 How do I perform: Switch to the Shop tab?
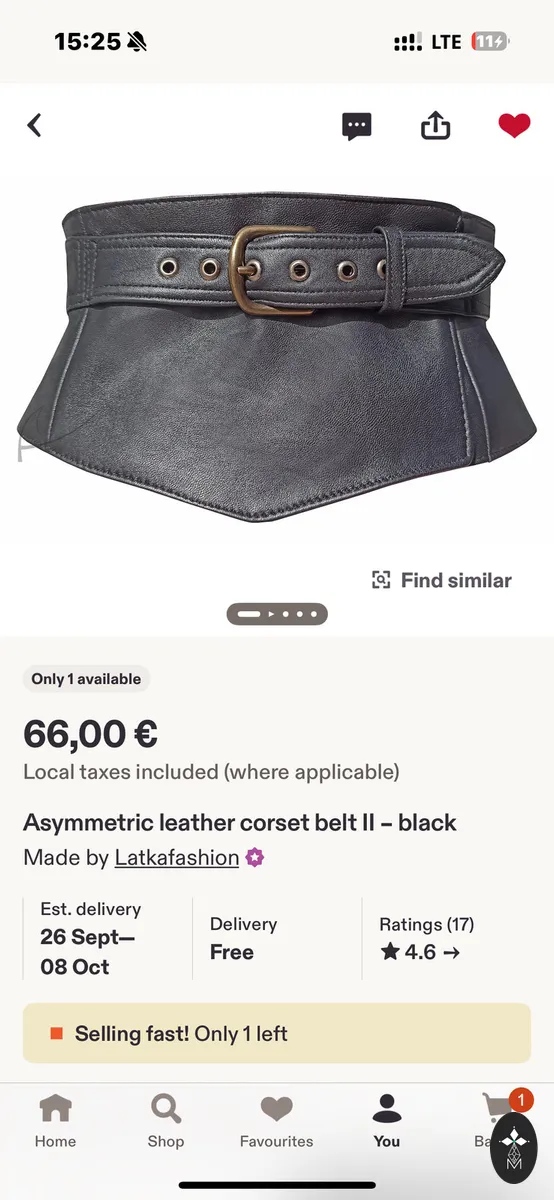[x=166, y=1121]
